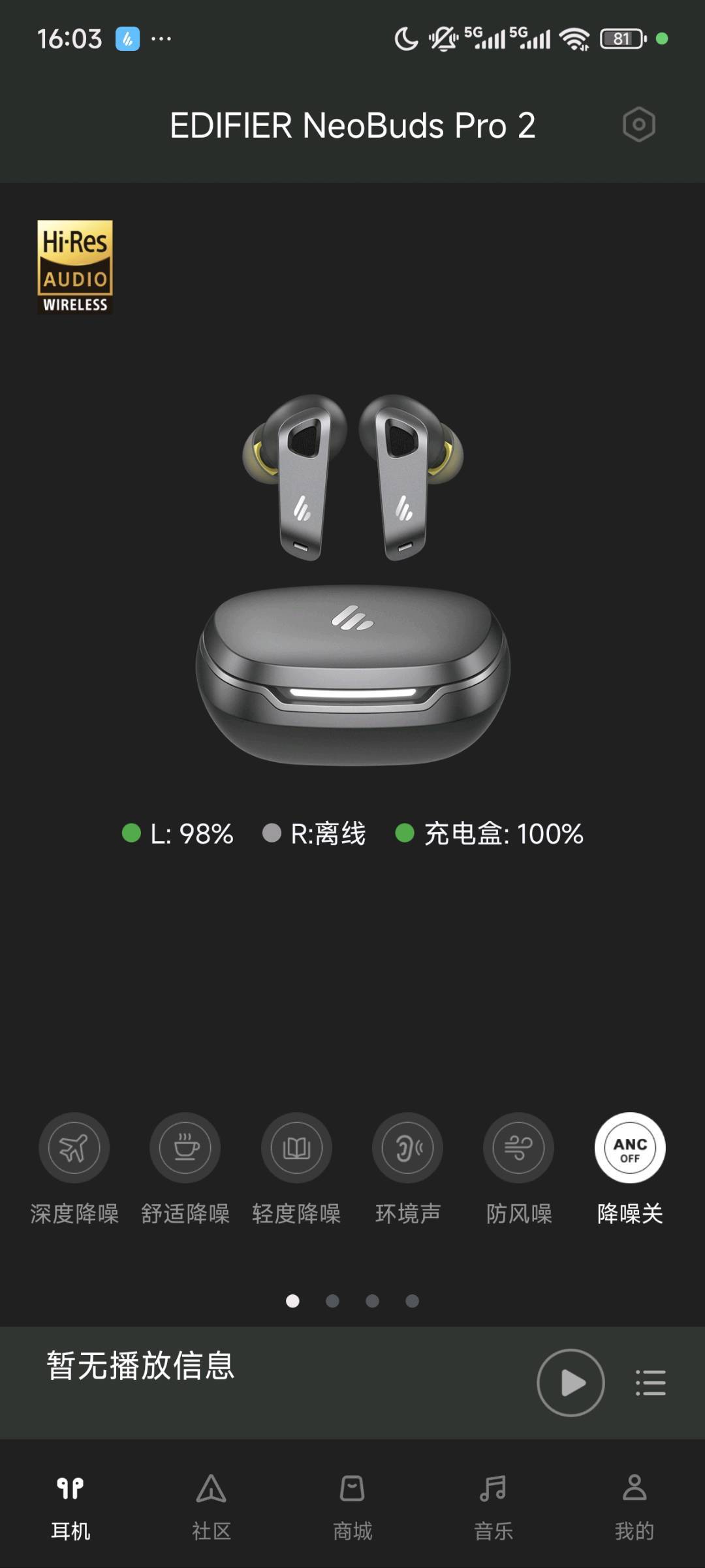Activate 防风噪 wind noise reduction
The height and width of the screenshot is (1568, 705).
pyautogui.click(x=518, y=1148)
